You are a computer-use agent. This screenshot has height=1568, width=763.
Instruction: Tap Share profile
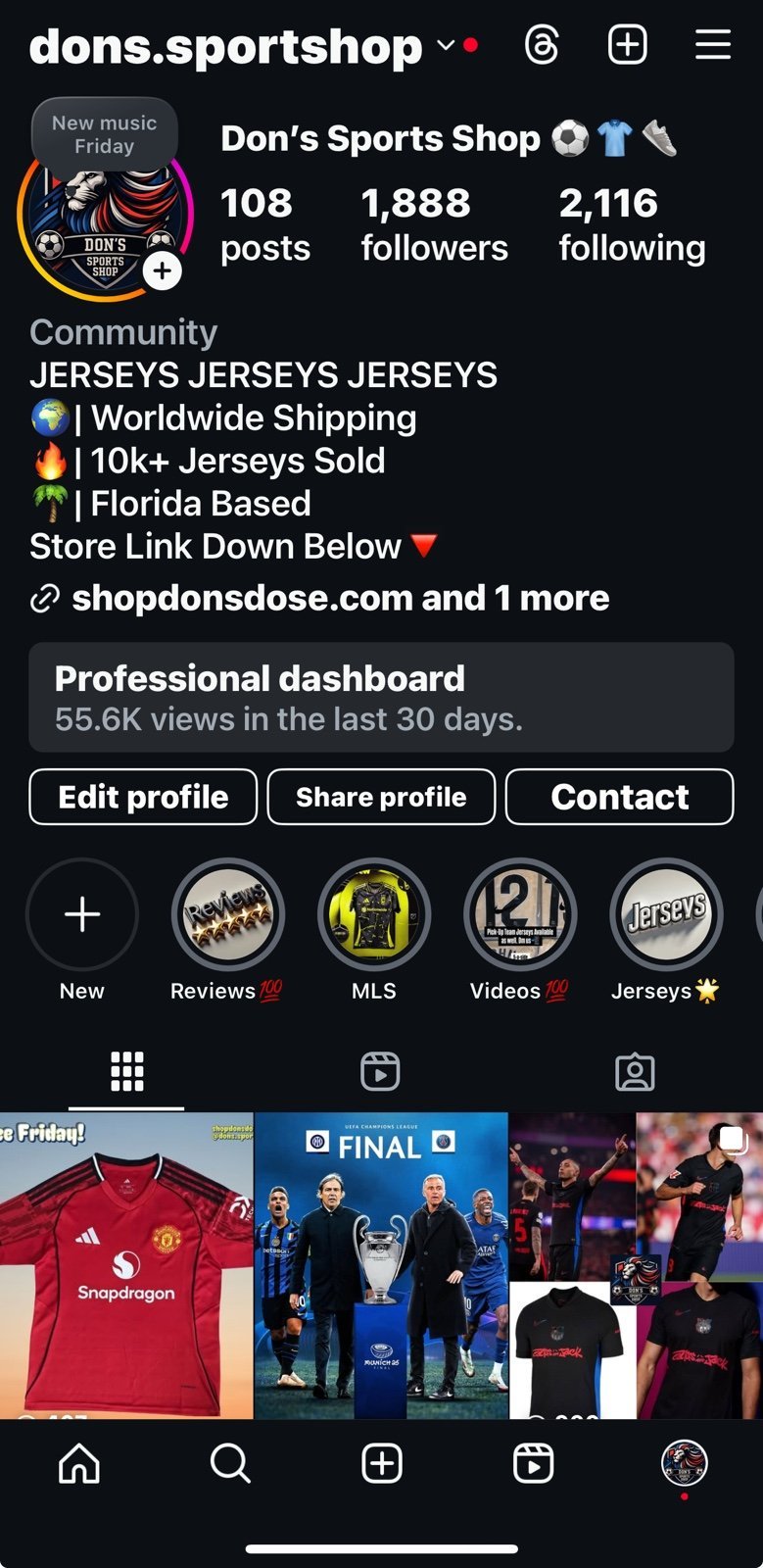(381, 797)
